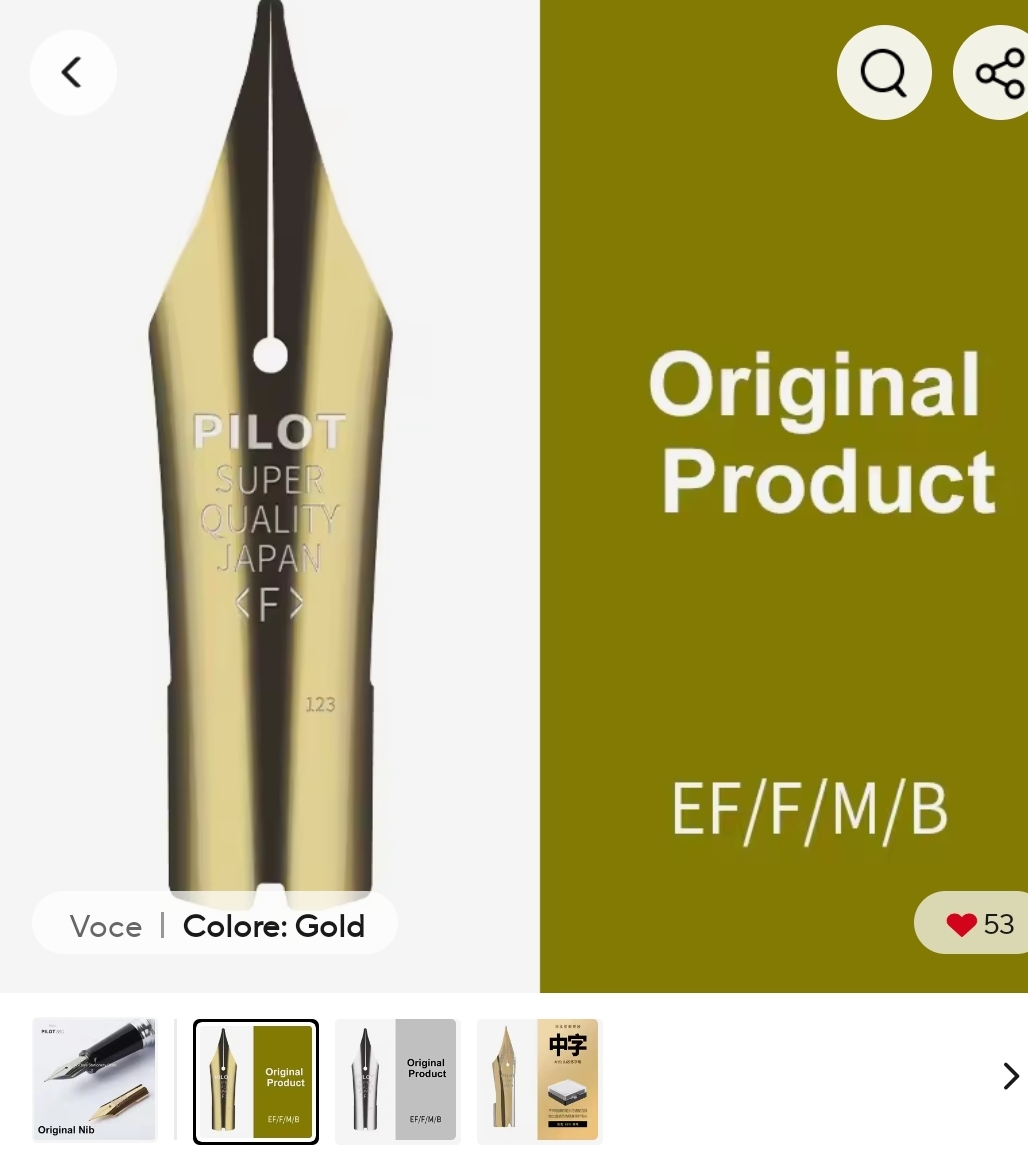Select the silver Original Product thumbnail
The height and width of the screenshot is (1167, 1028).
click(x=397, y=1080)
